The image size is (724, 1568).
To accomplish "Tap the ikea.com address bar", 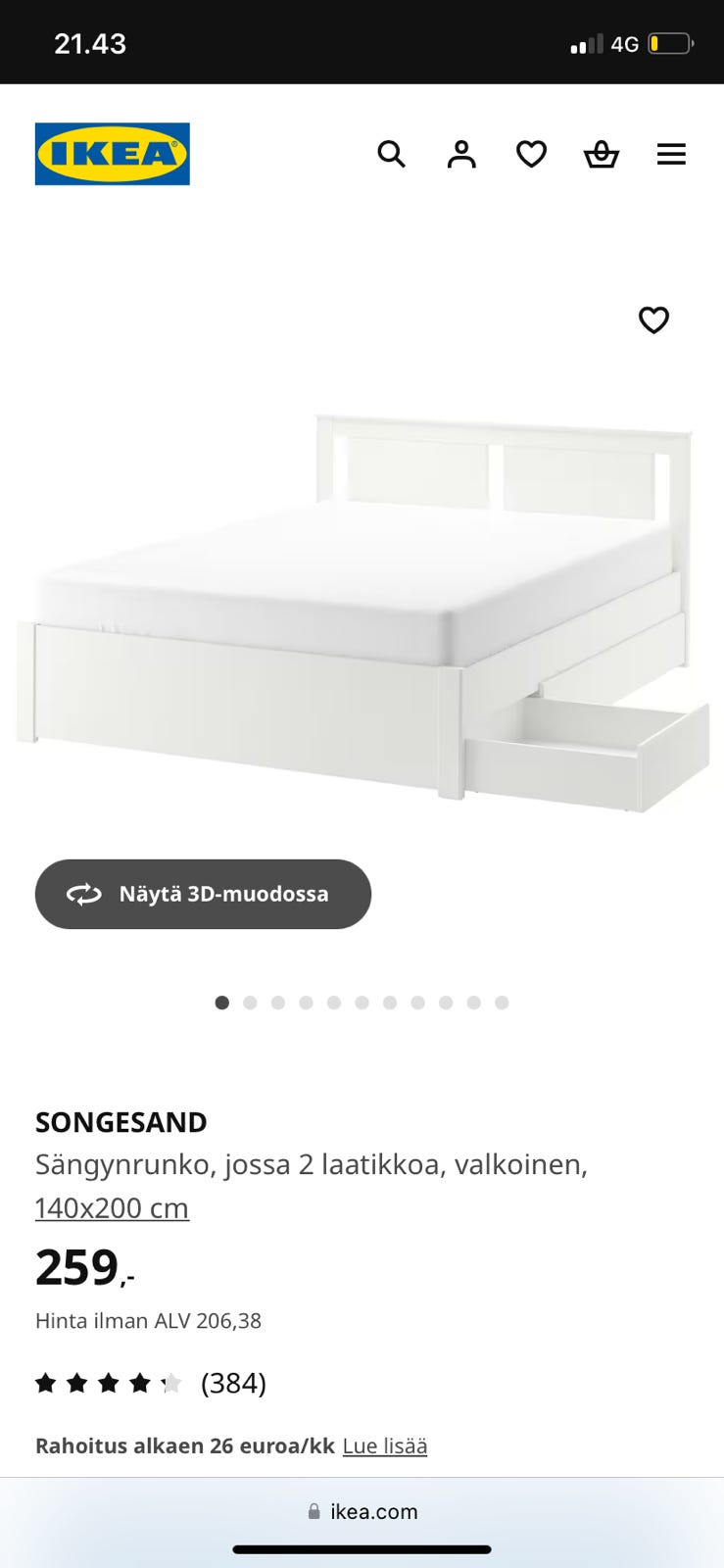I will pyautogui.click(x=362, y=1511).
